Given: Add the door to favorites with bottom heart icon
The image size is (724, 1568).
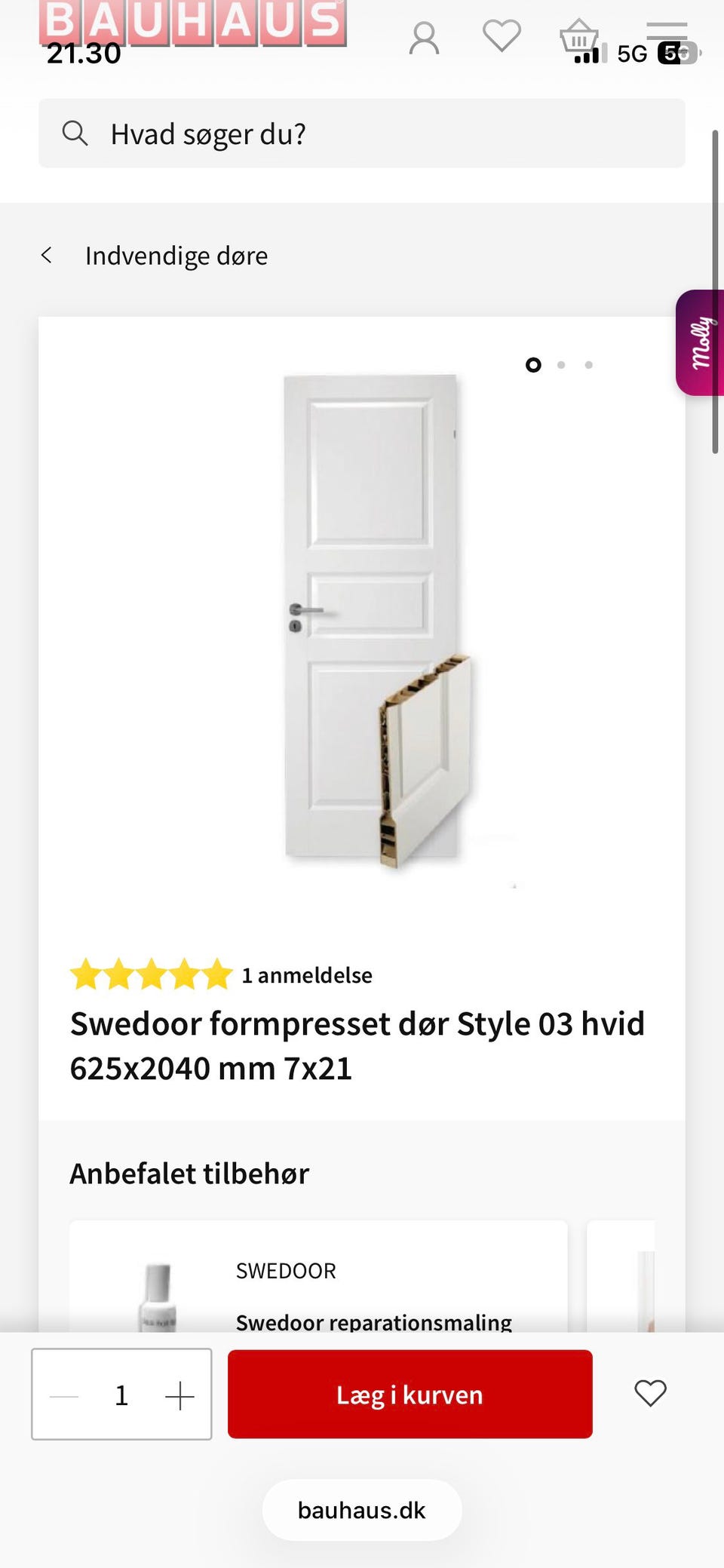Looking at the screenshot, I should [x=650, y=1394].
